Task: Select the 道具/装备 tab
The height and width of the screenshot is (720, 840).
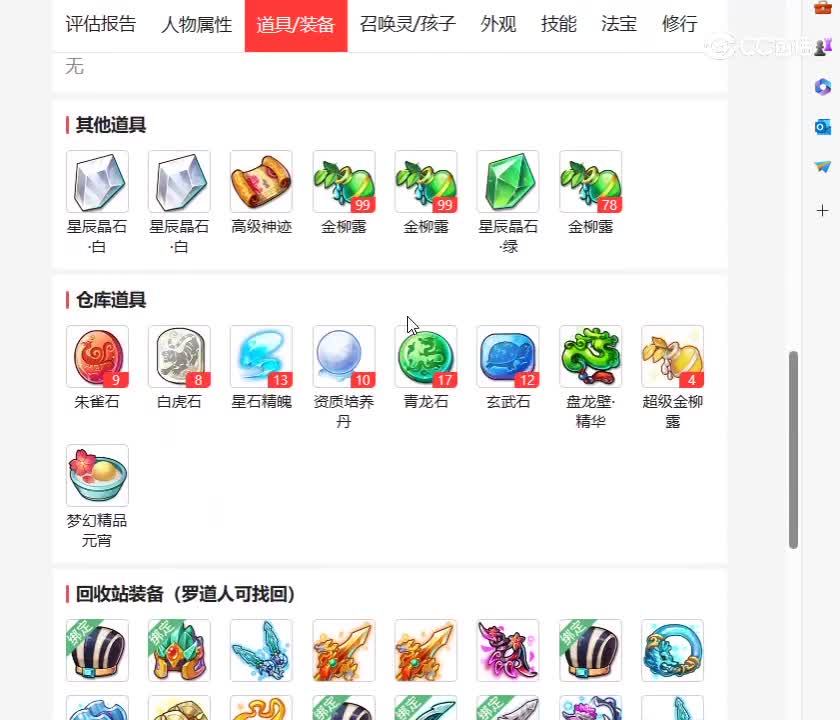Action: pos(295,24)
